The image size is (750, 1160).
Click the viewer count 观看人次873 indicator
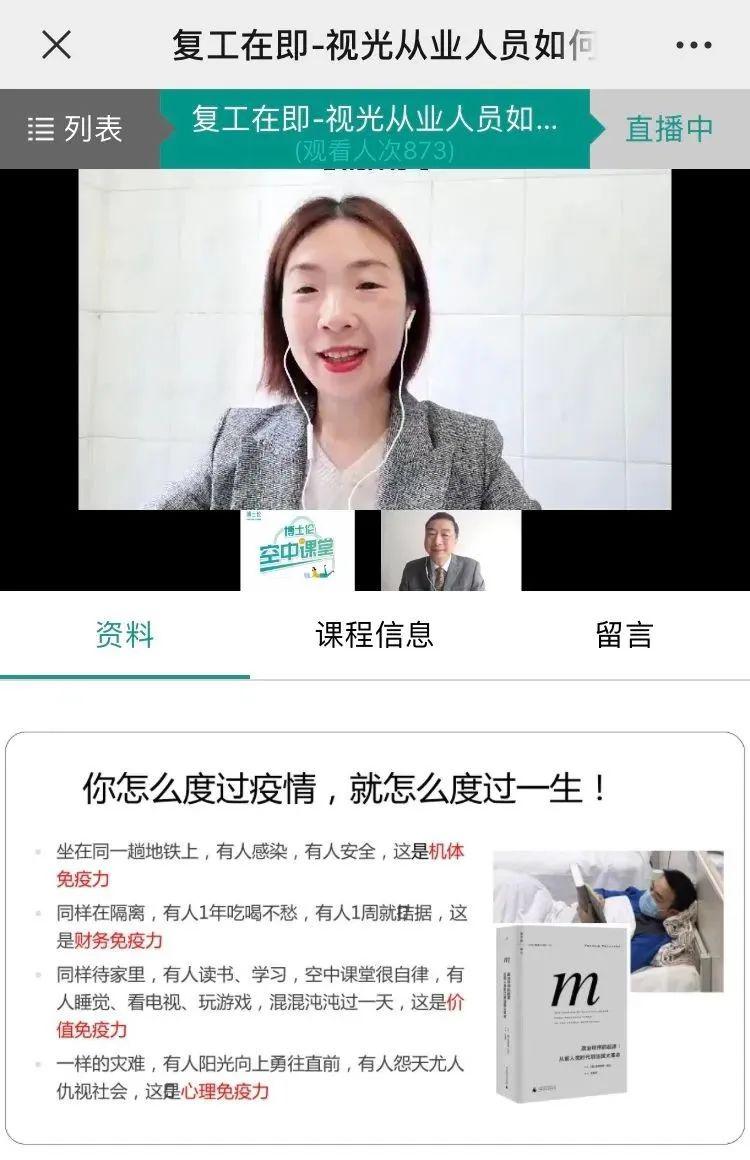click(373, 152)
